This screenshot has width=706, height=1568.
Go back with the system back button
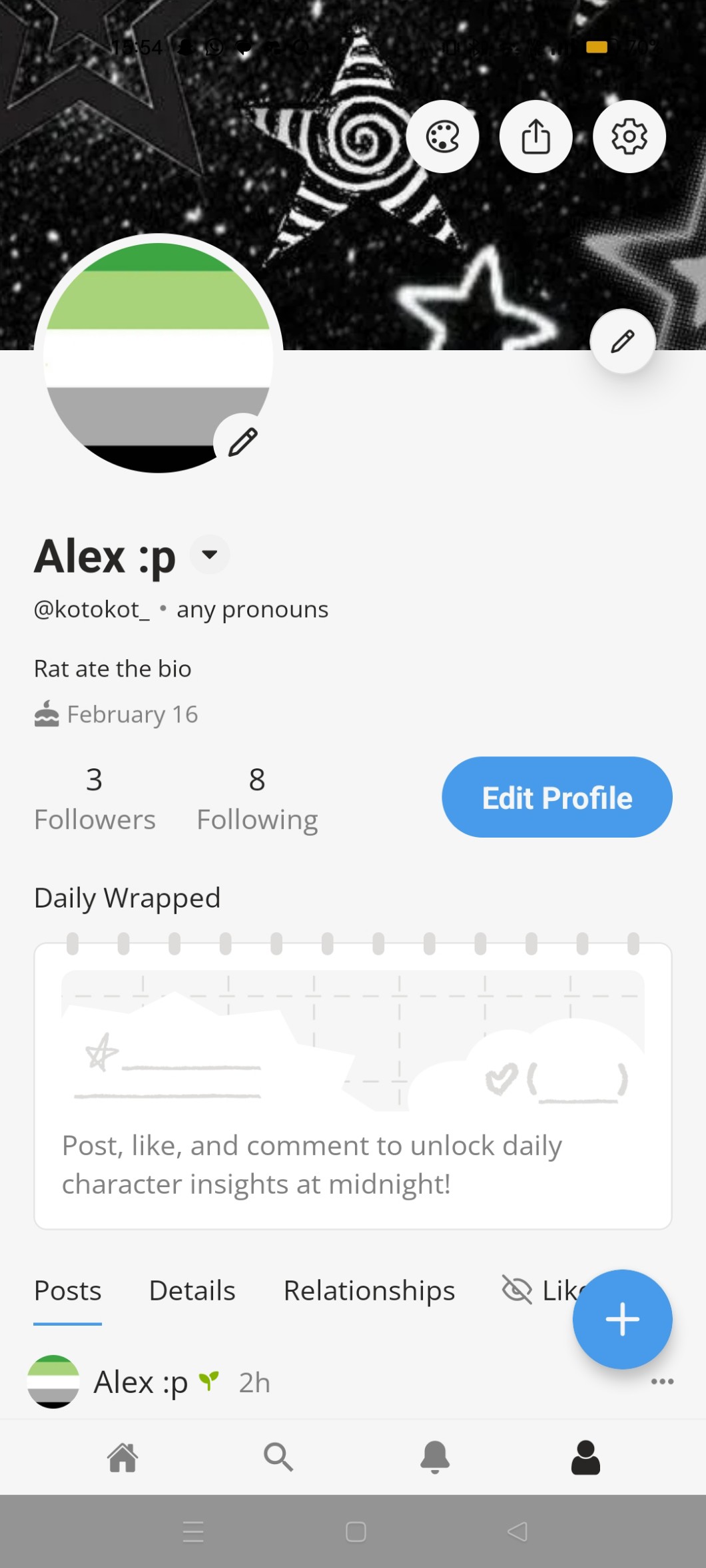tap(518, 1531)
